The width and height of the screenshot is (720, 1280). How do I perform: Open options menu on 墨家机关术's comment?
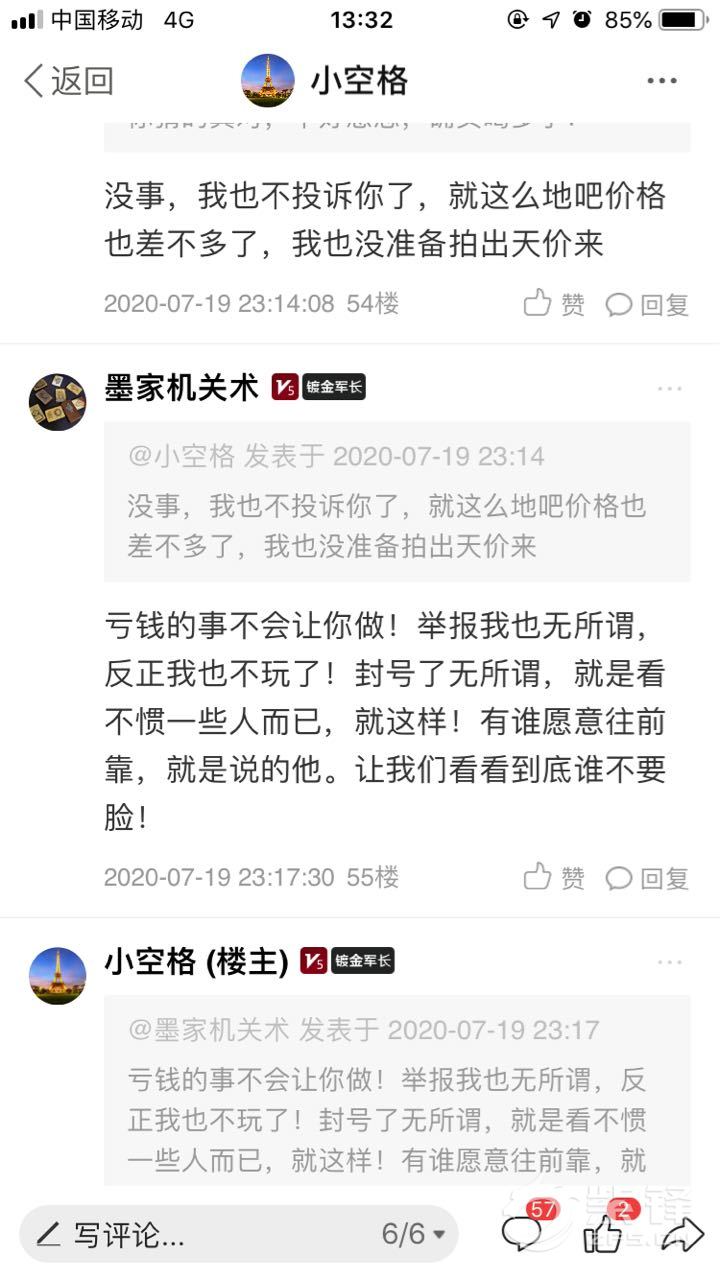click(670, 388)
